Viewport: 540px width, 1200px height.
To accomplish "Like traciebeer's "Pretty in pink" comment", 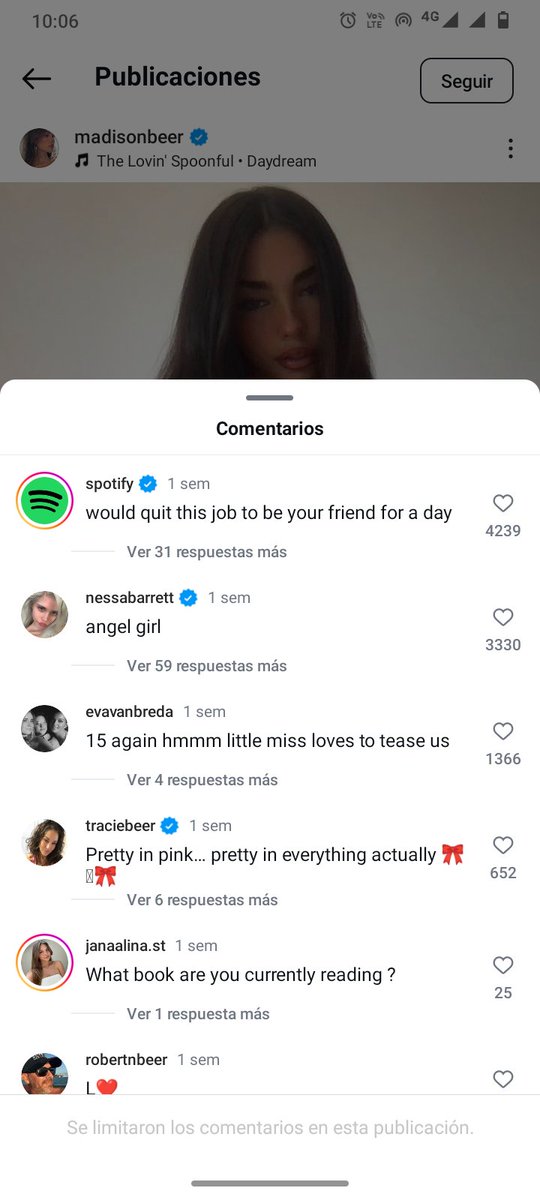I will (x=503, y=846).
